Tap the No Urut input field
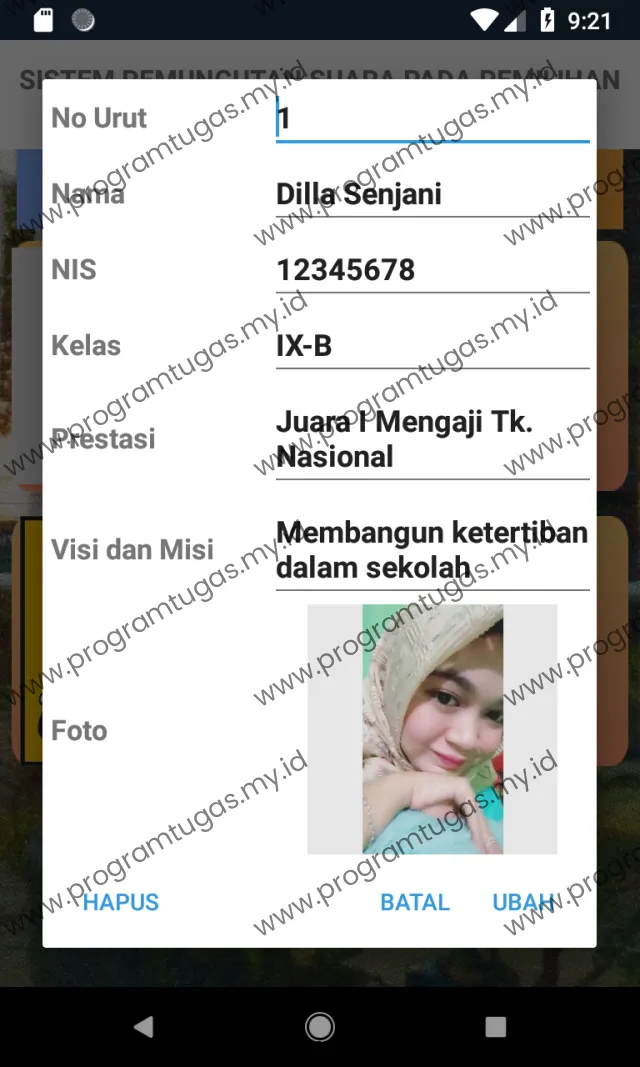This screenshot has width=640, height=1067. click(x=432, y=119)
